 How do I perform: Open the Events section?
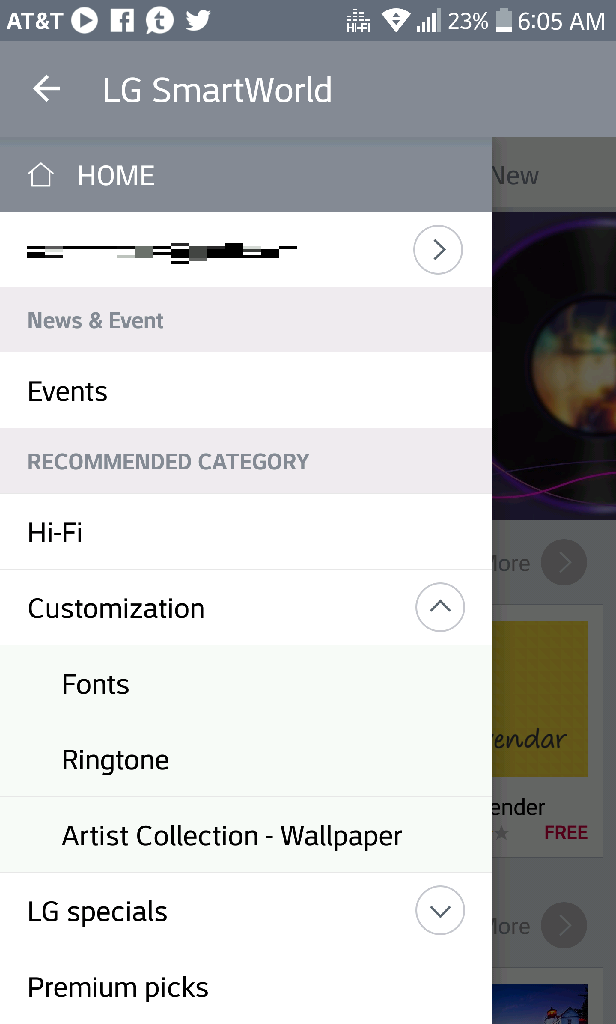(x=68, y=391)
